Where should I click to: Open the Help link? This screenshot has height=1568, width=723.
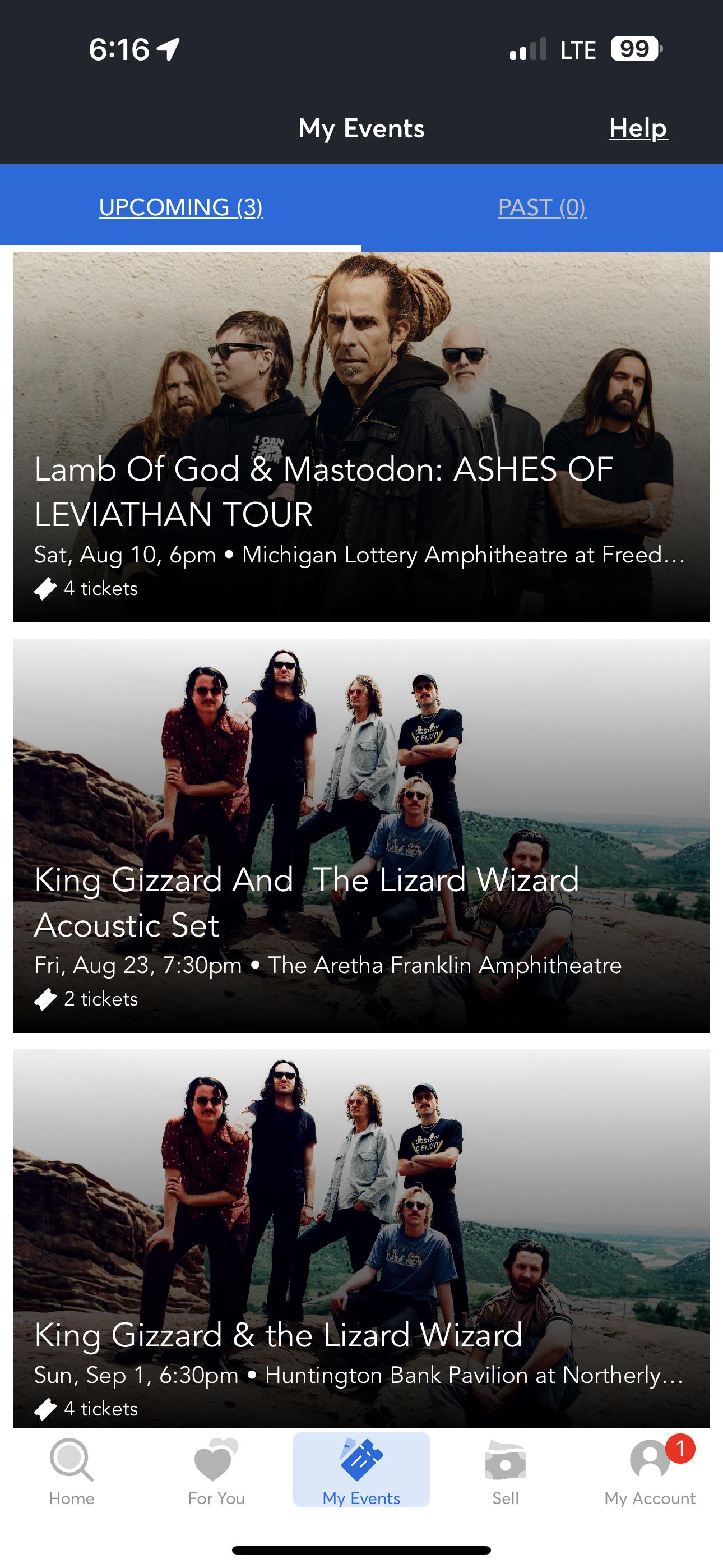pyautogui.click(x=638, y=128)
